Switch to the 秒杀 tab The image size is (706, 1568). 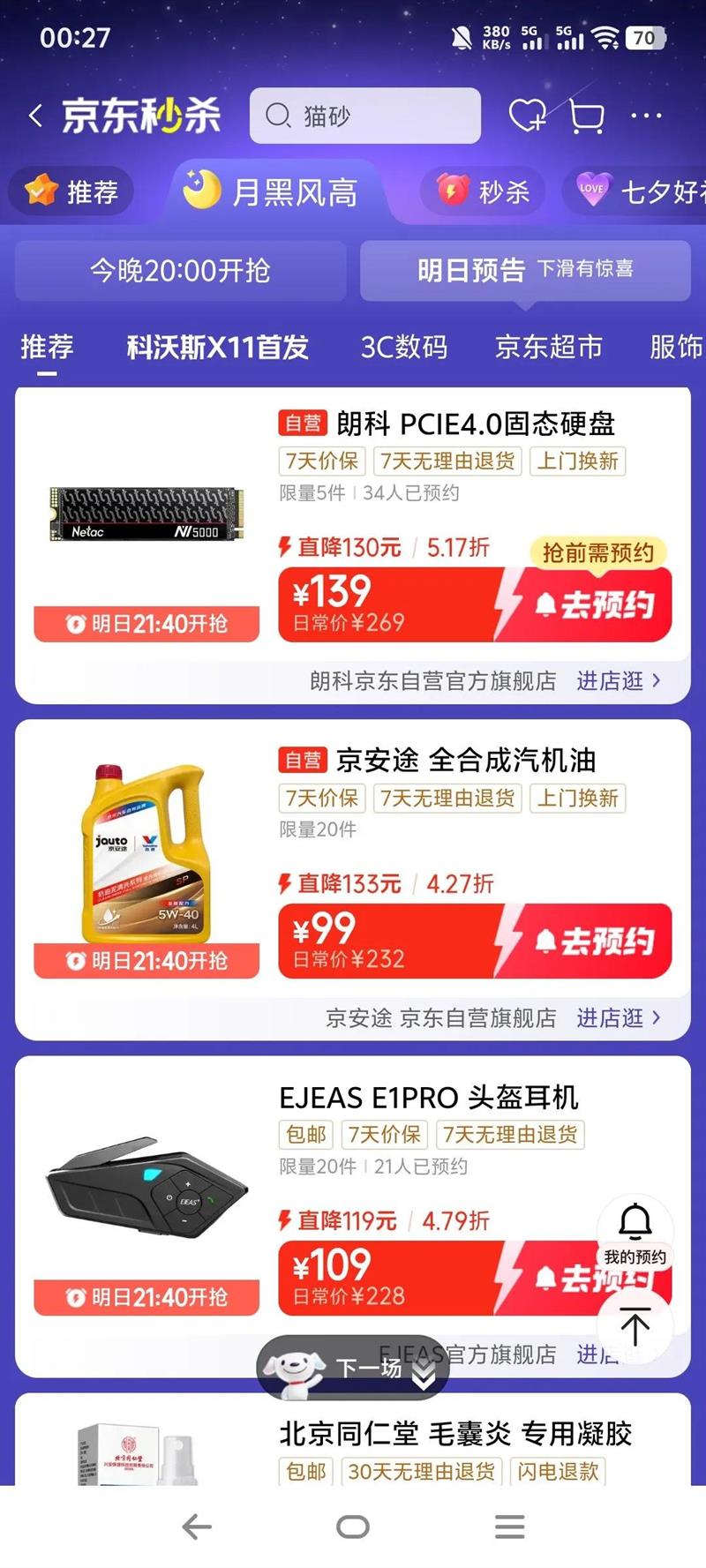pyautogui.click(x=481, y=191)
